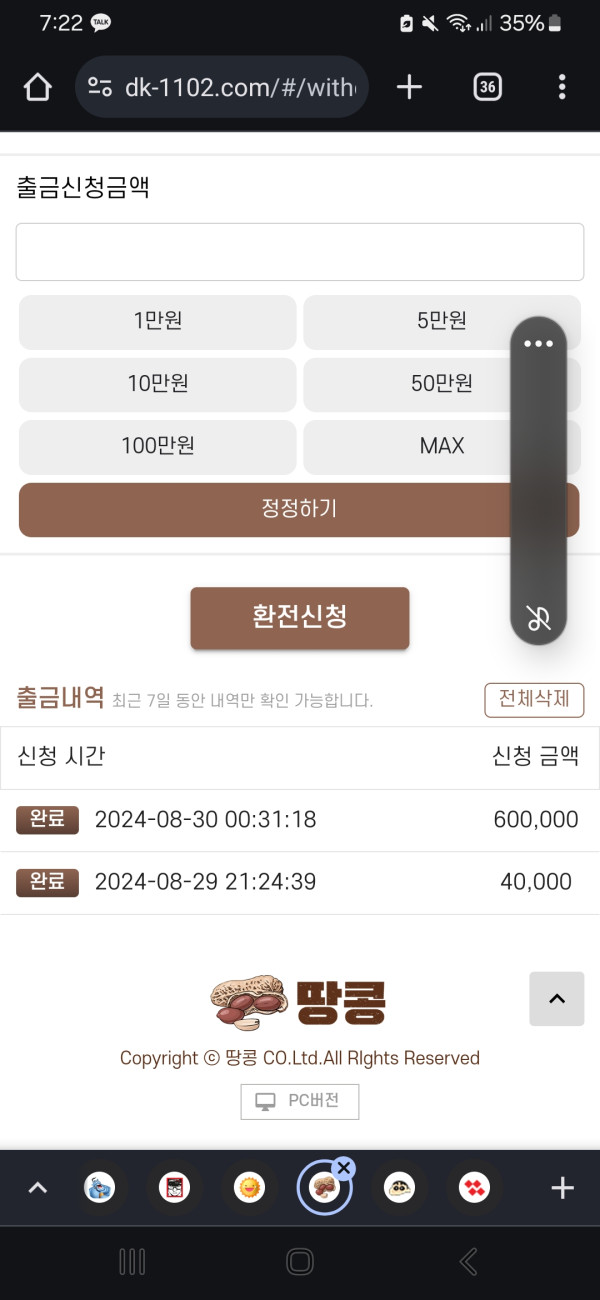The height and width of the screenshot is (1300, 600).
Task: Tap the dk-1102.com address bar
Action: pos(222,88)
